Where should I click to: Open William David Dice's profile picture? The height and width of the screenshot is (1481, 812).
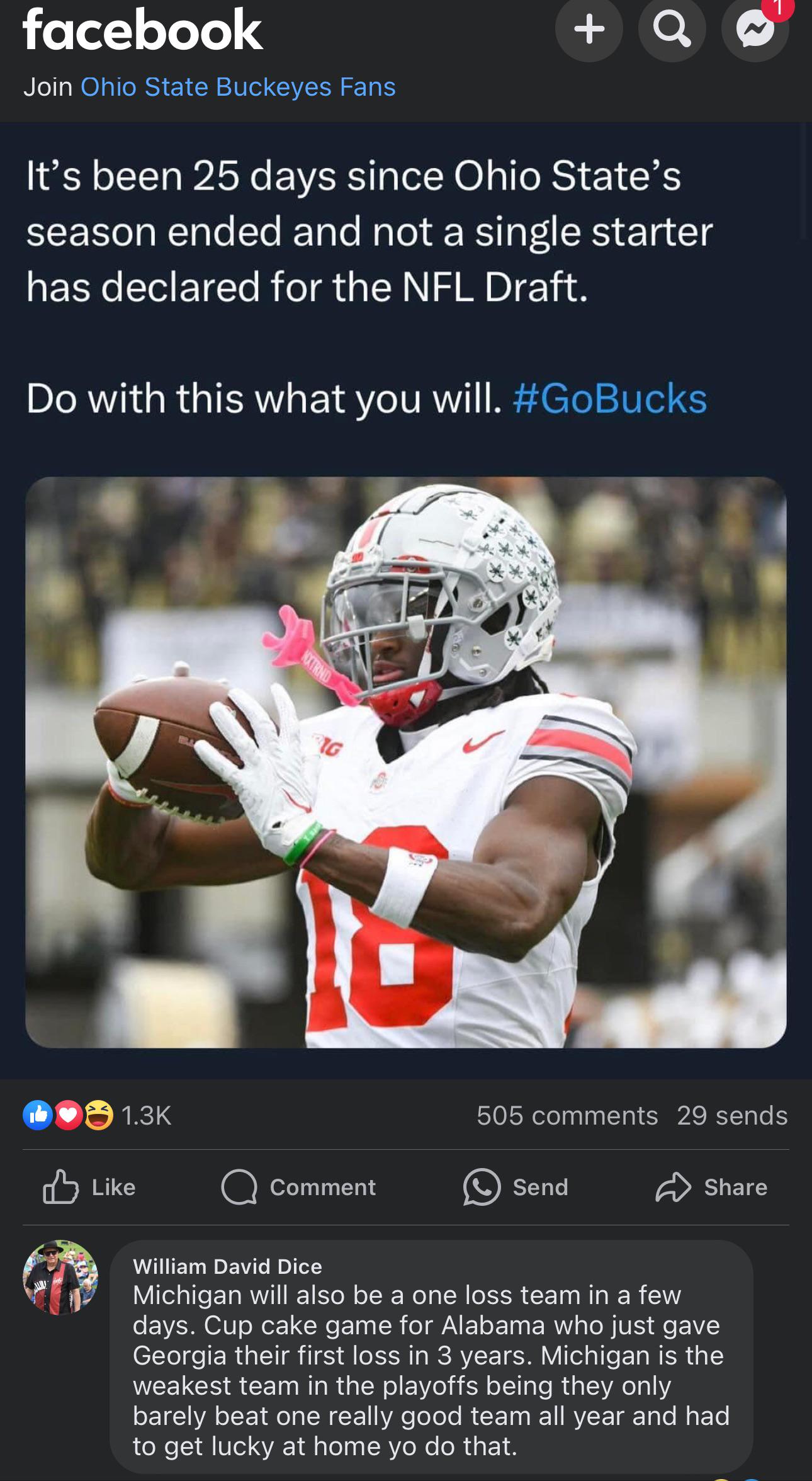pos(60,1278)
